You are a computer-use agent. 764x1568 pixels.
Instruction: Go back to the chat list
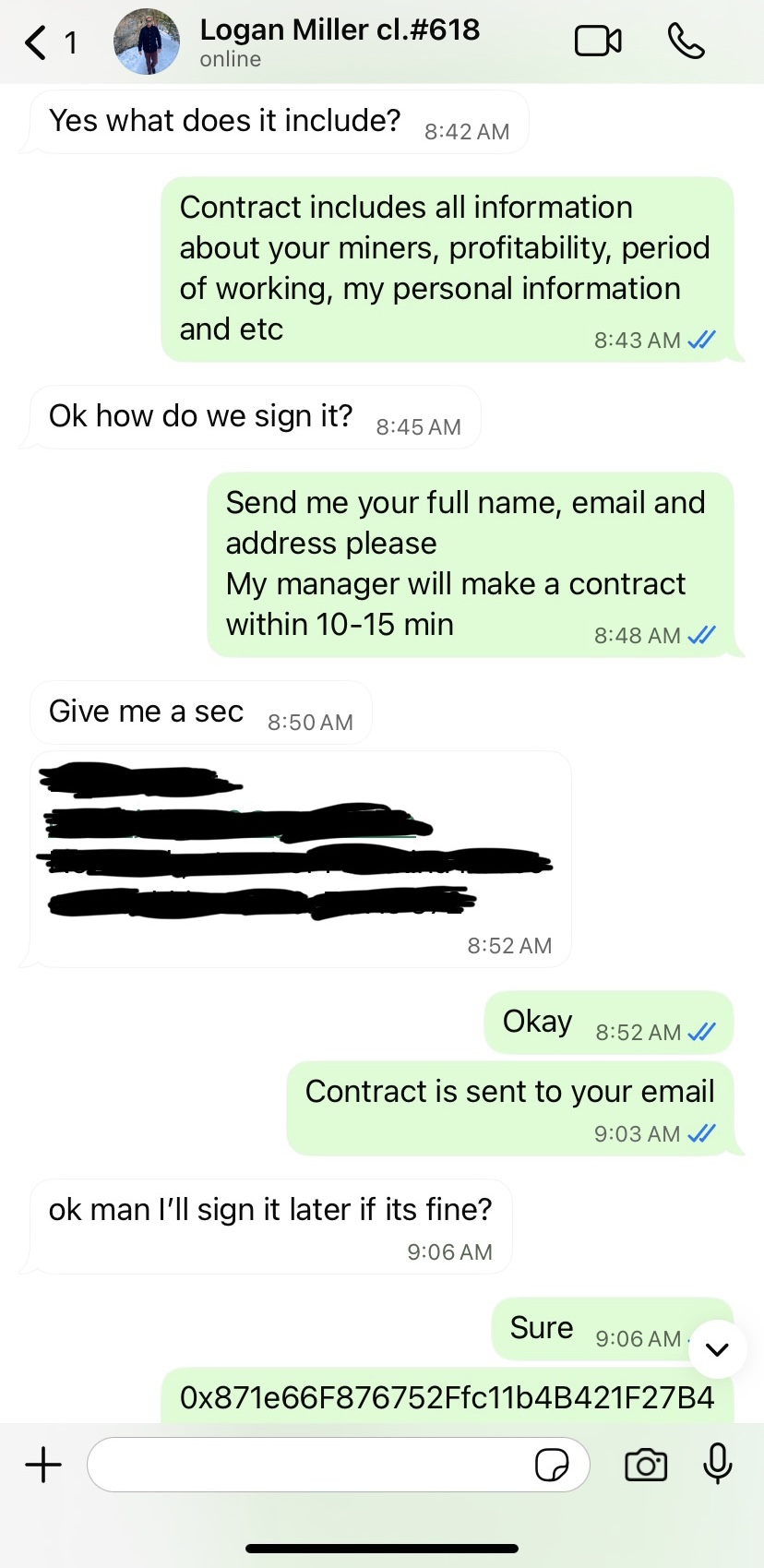tap(37, 42)
